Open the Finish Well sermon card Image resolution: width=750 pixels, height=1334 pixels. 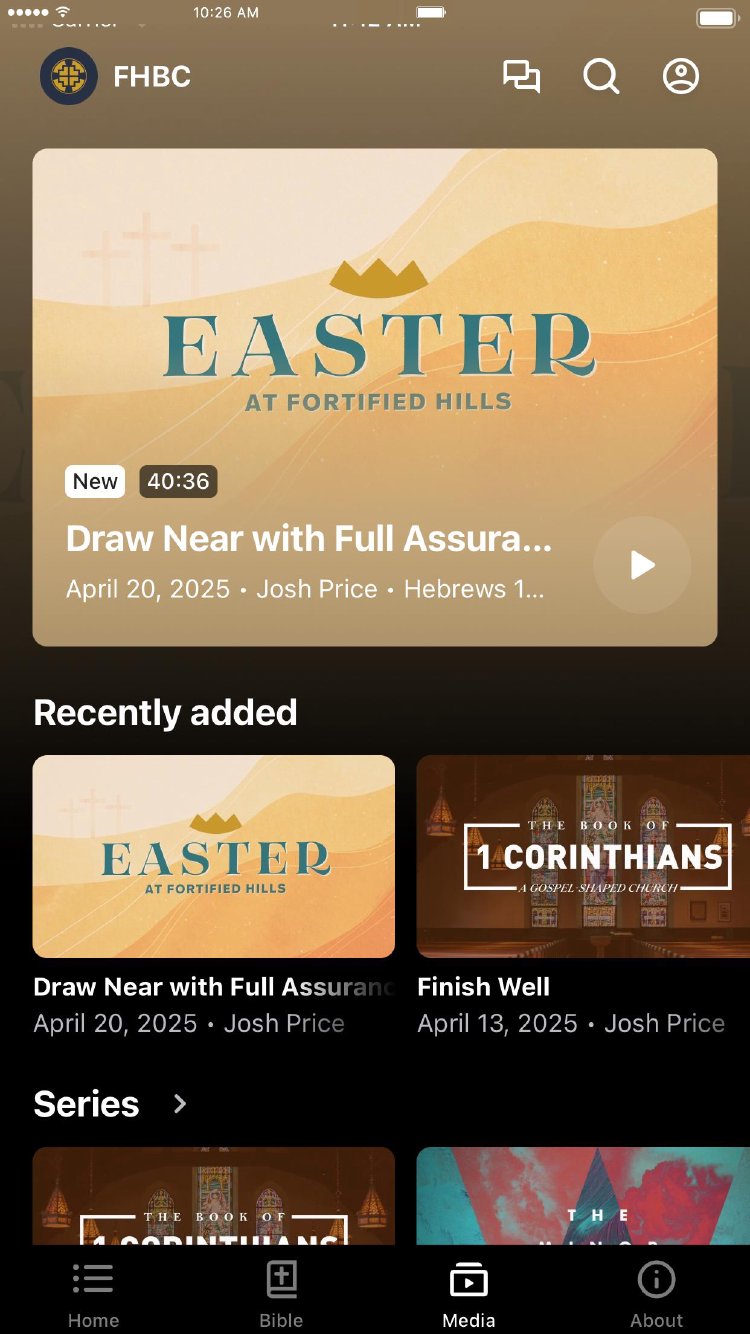pos(583,857)
